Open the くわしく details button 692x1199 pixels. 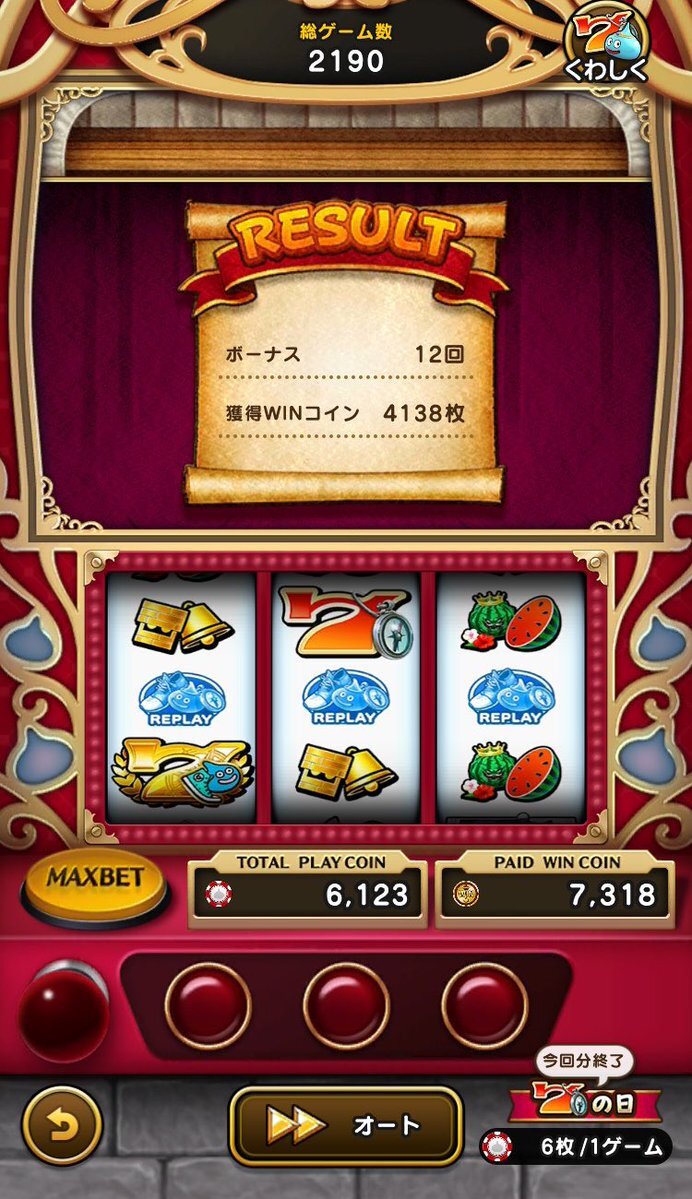605,46
